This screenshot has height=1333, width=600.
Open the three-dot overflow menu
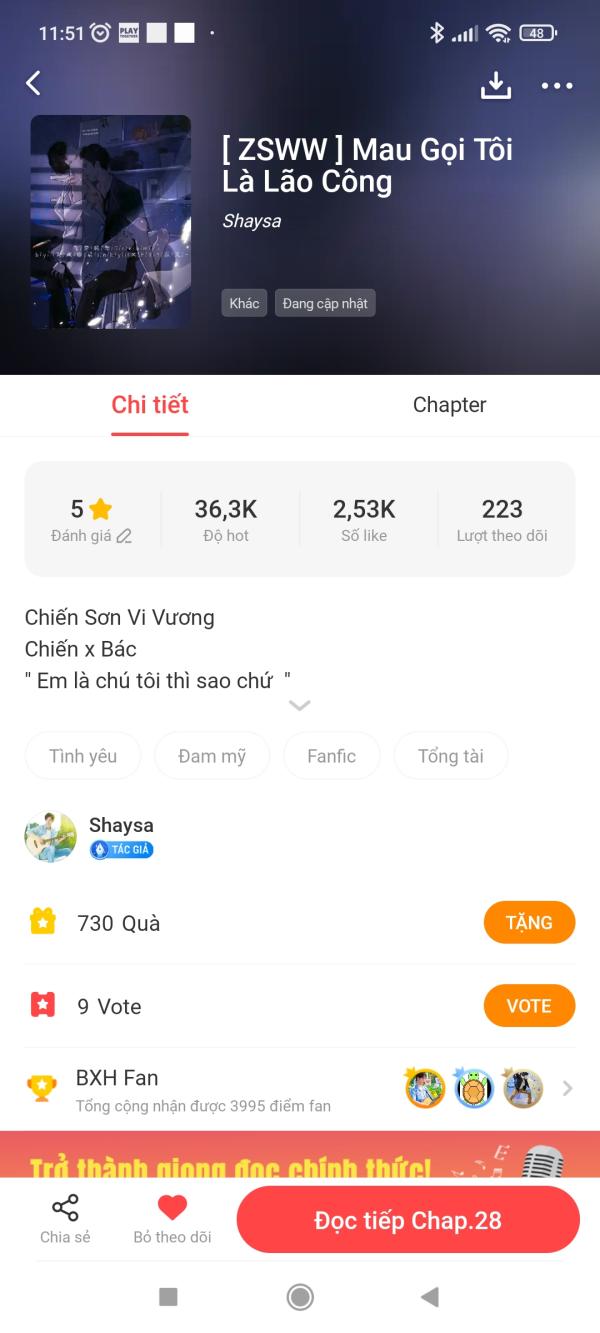[557, 86]
